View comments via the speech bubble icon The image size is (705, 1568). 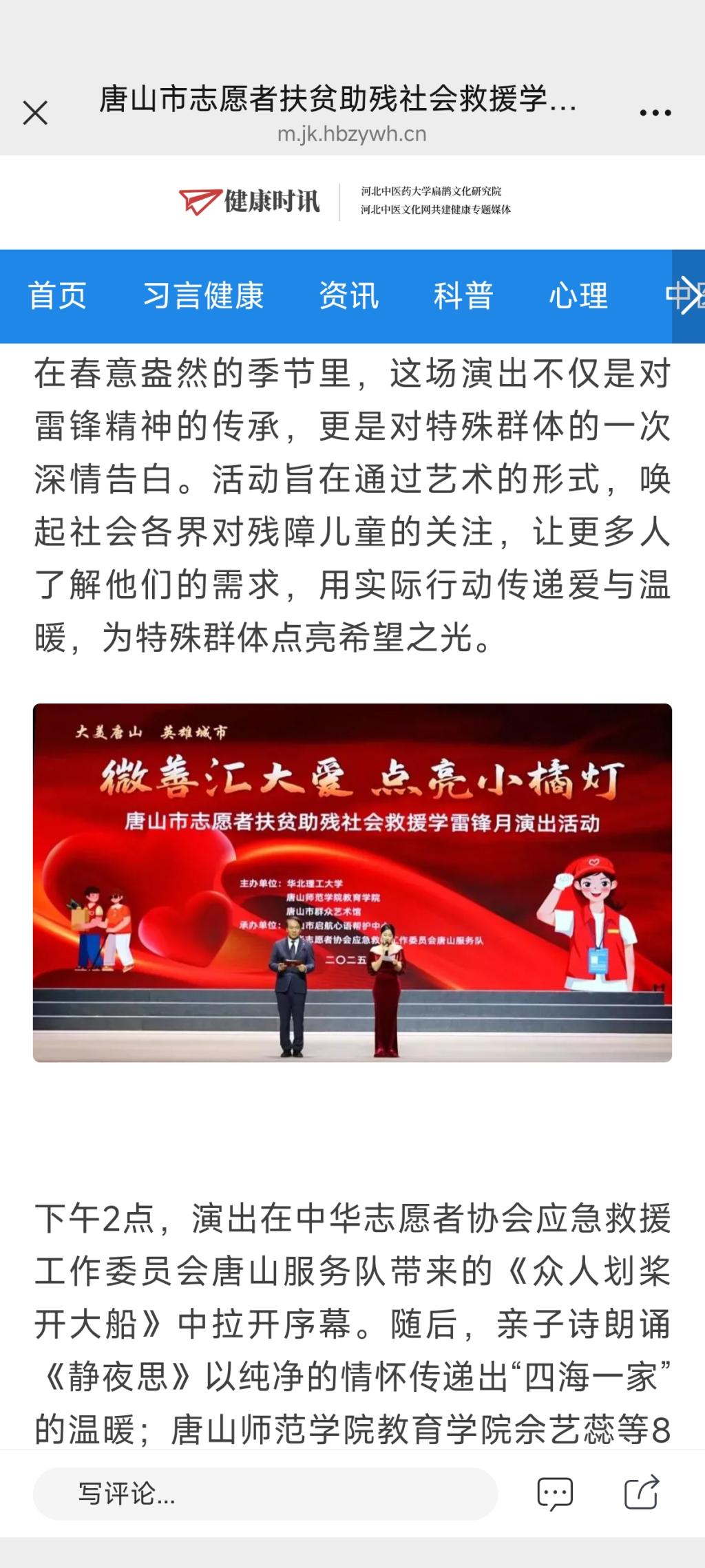554,1493
